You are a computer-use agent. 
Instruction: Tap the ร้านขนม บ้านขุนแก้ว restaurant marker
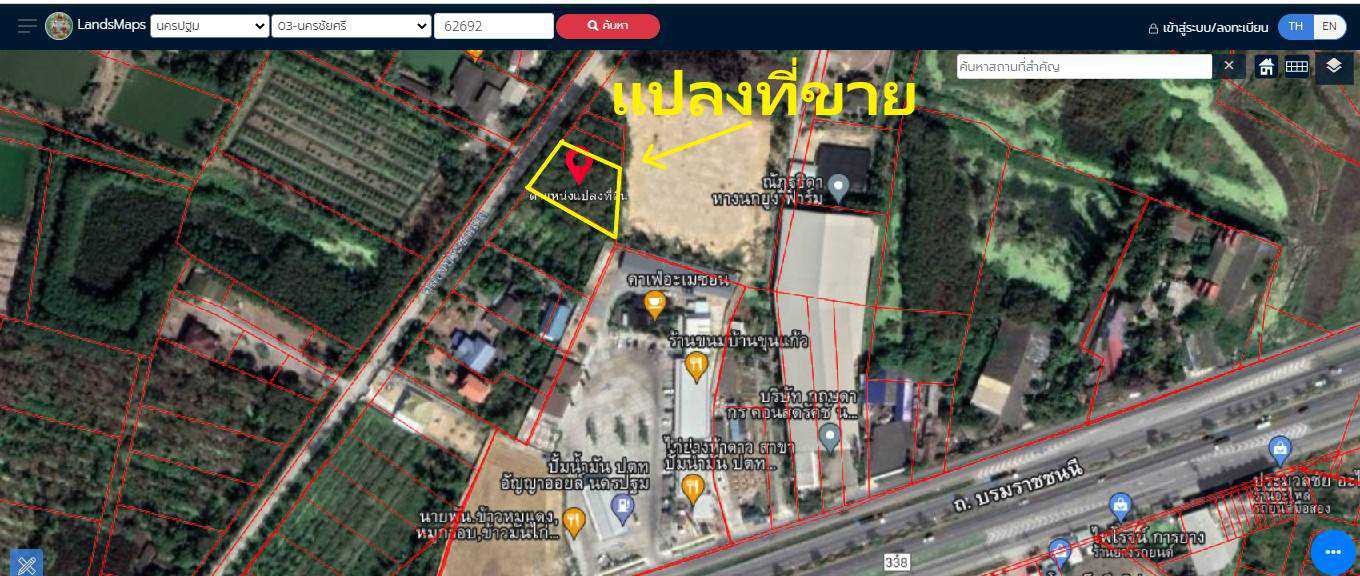[x=696, y=366]
